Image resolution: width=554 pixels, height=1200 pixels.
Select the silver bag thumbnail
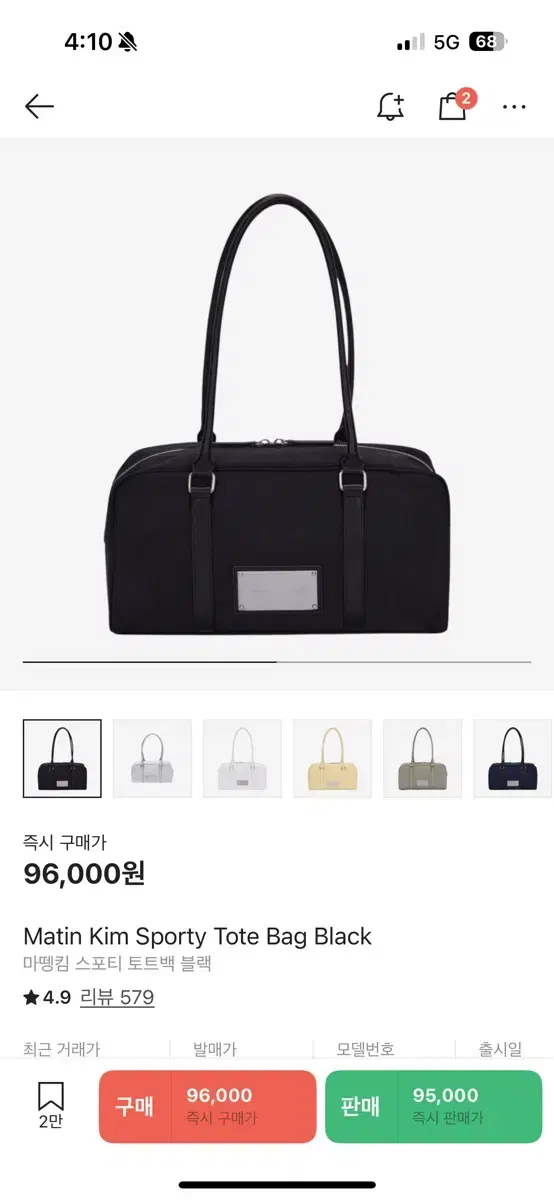click(152, 758)
